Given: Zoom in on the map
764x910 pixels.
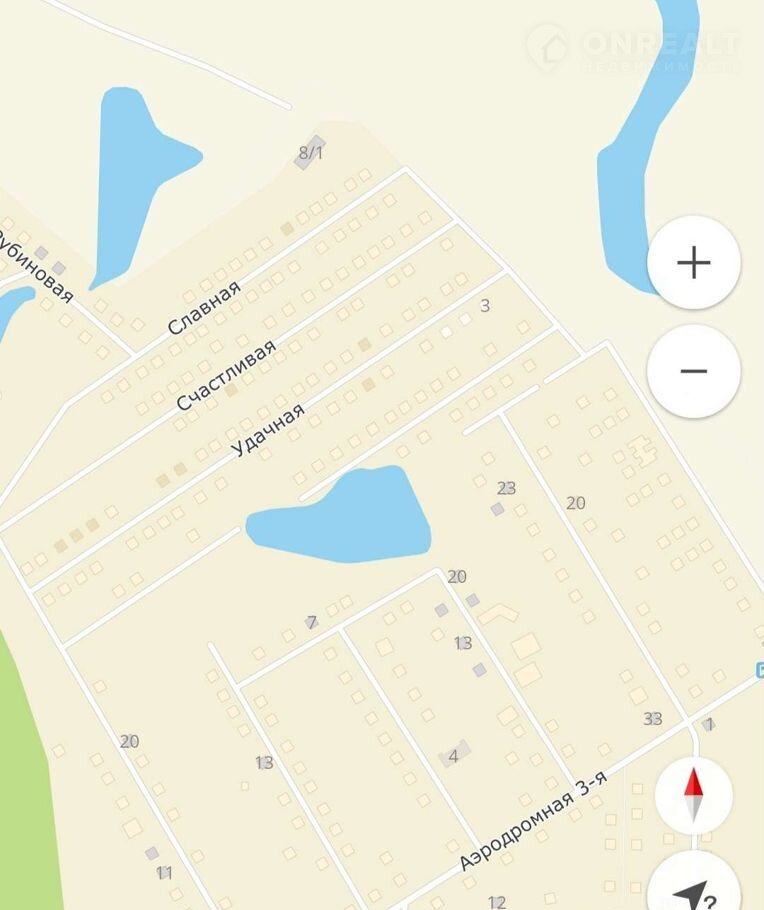Looking at the screenshot, I should click(x=693, y=263).
